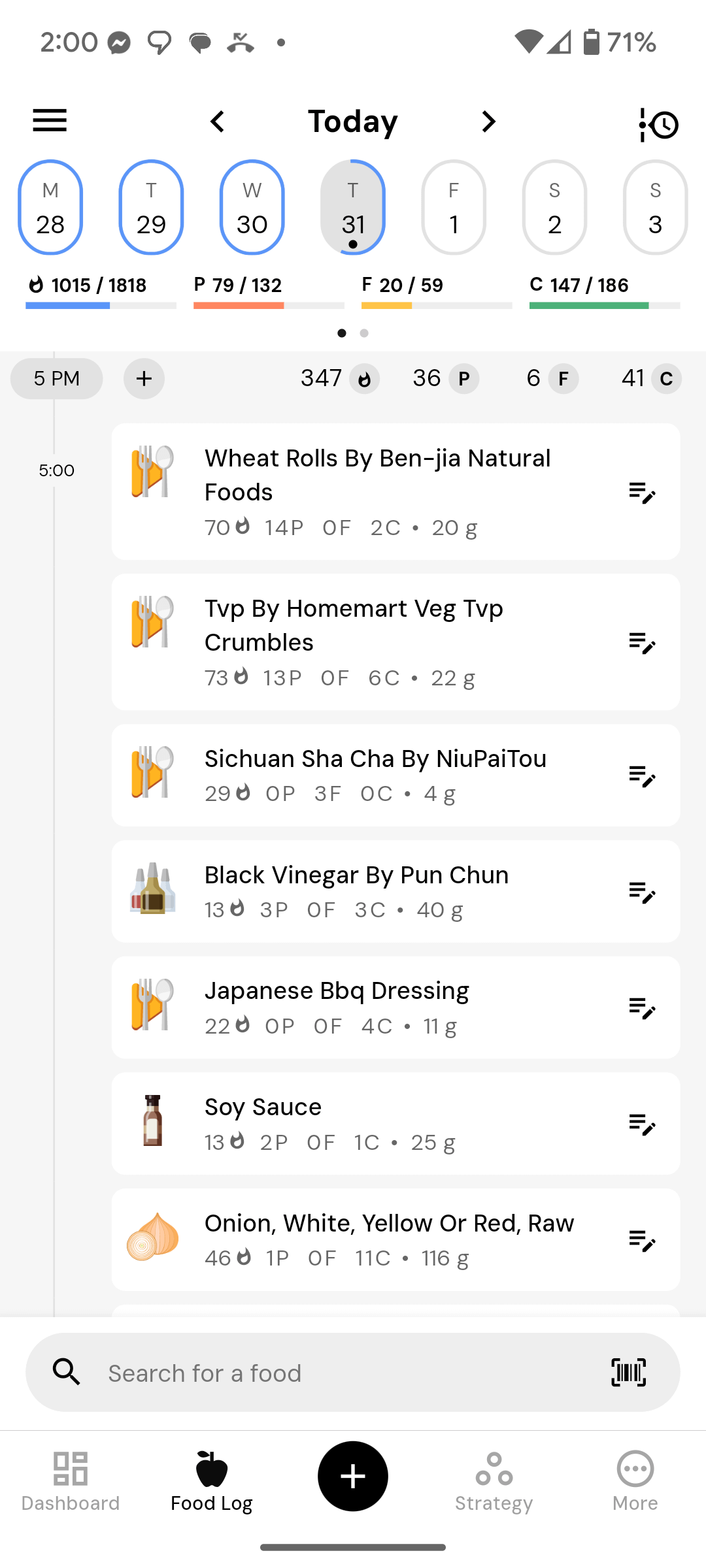Go to the next day
The image size is (706, 1568).
point(488,122)
